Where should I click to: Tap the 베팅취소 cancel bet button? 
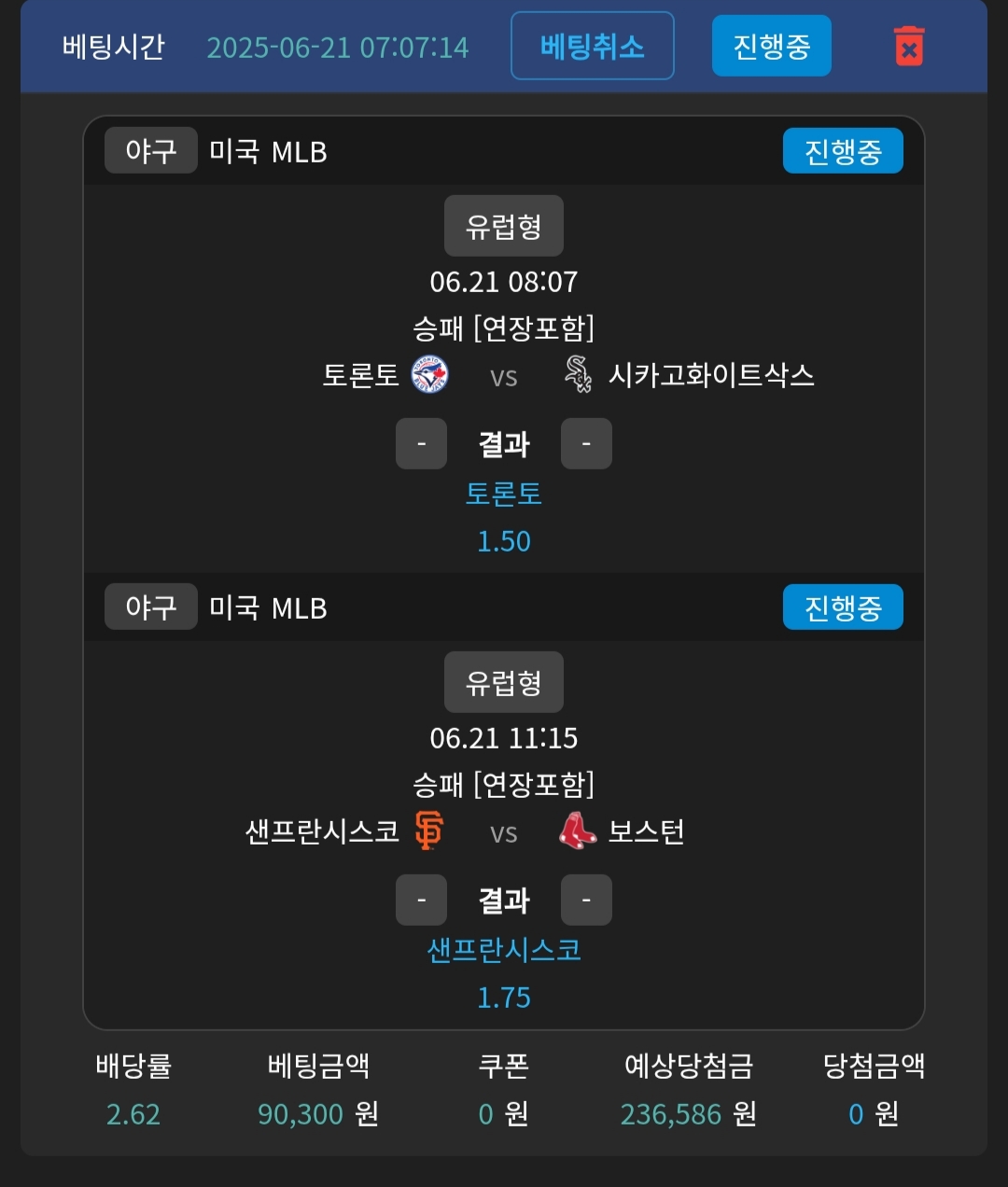592,46
